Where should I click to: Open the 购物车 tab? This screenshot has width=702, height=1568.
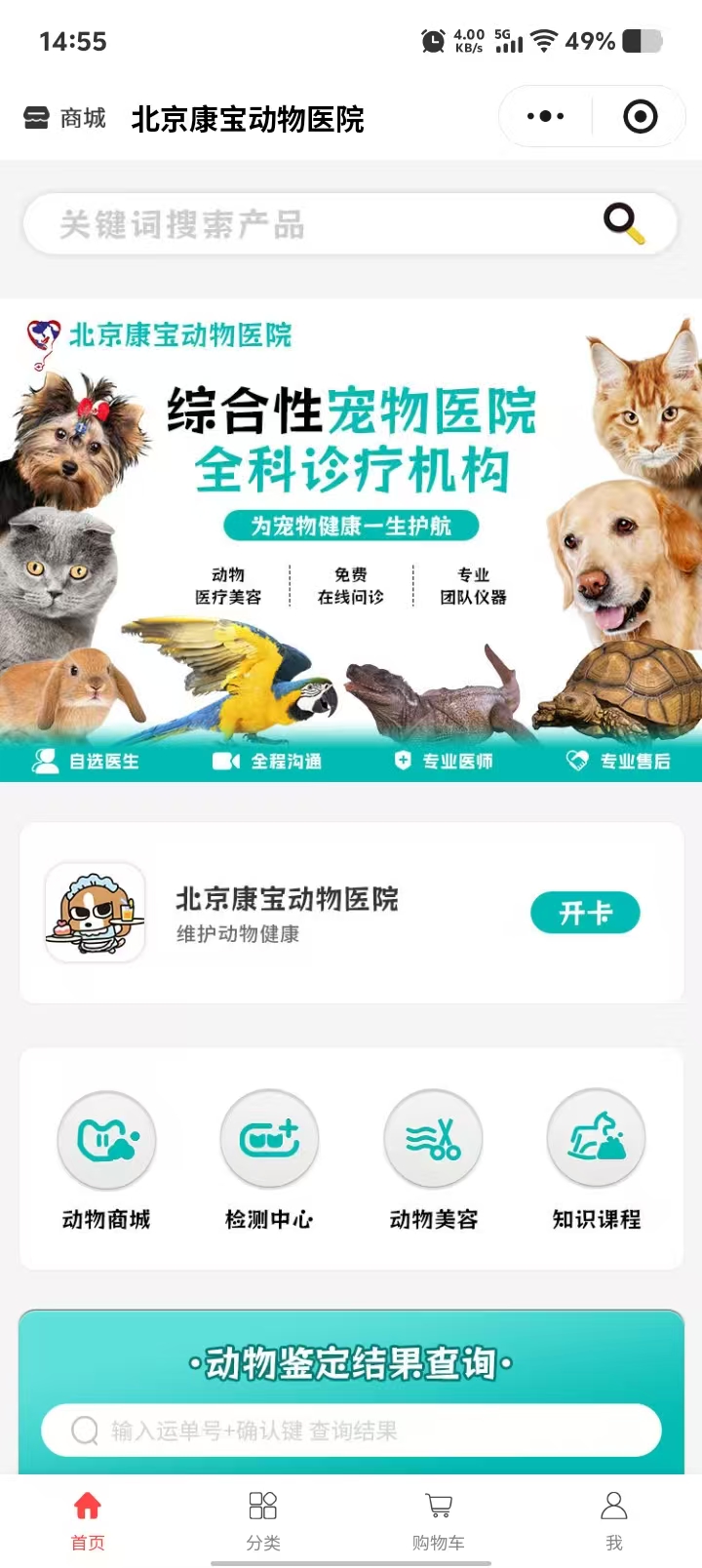coord(439,1519)
